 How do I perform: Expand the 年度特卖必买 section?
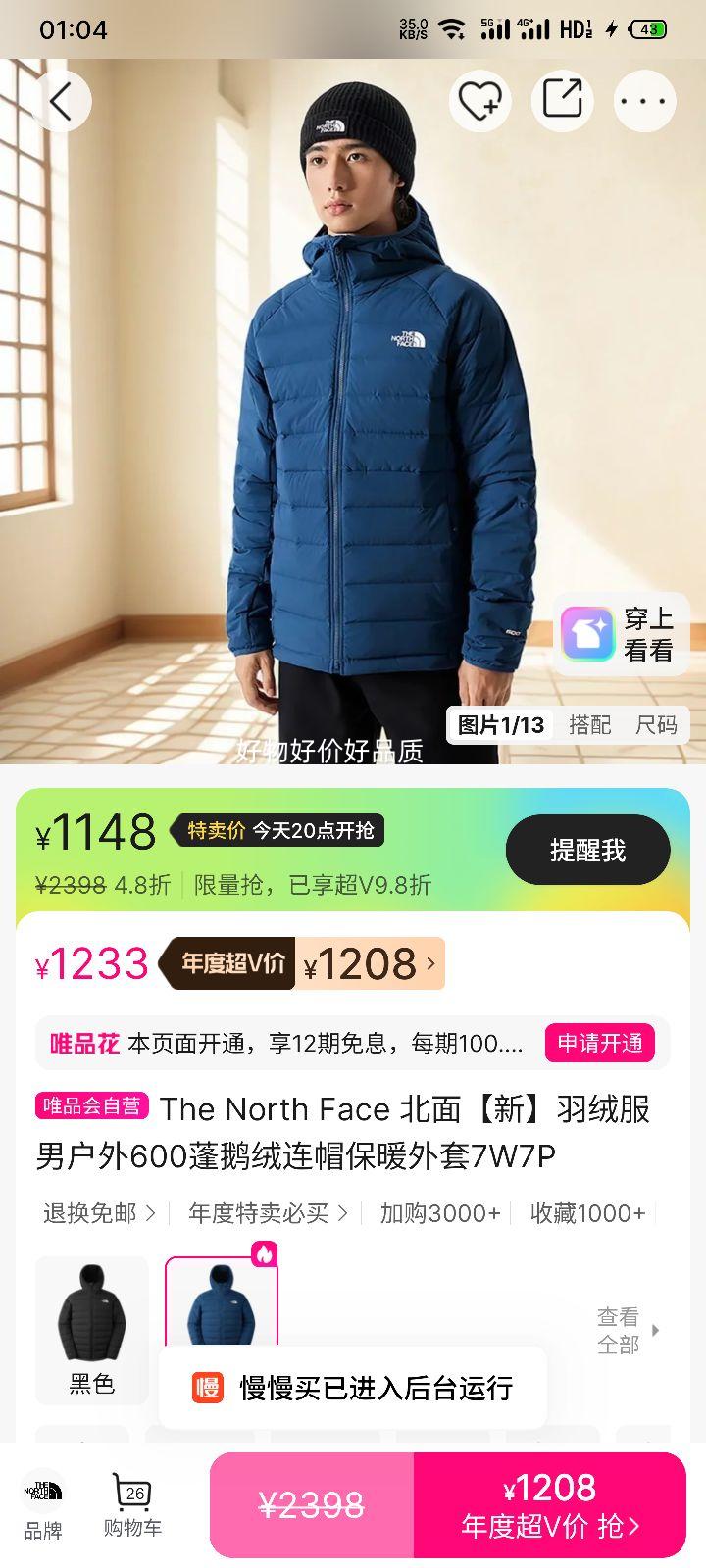[261, 1211]
